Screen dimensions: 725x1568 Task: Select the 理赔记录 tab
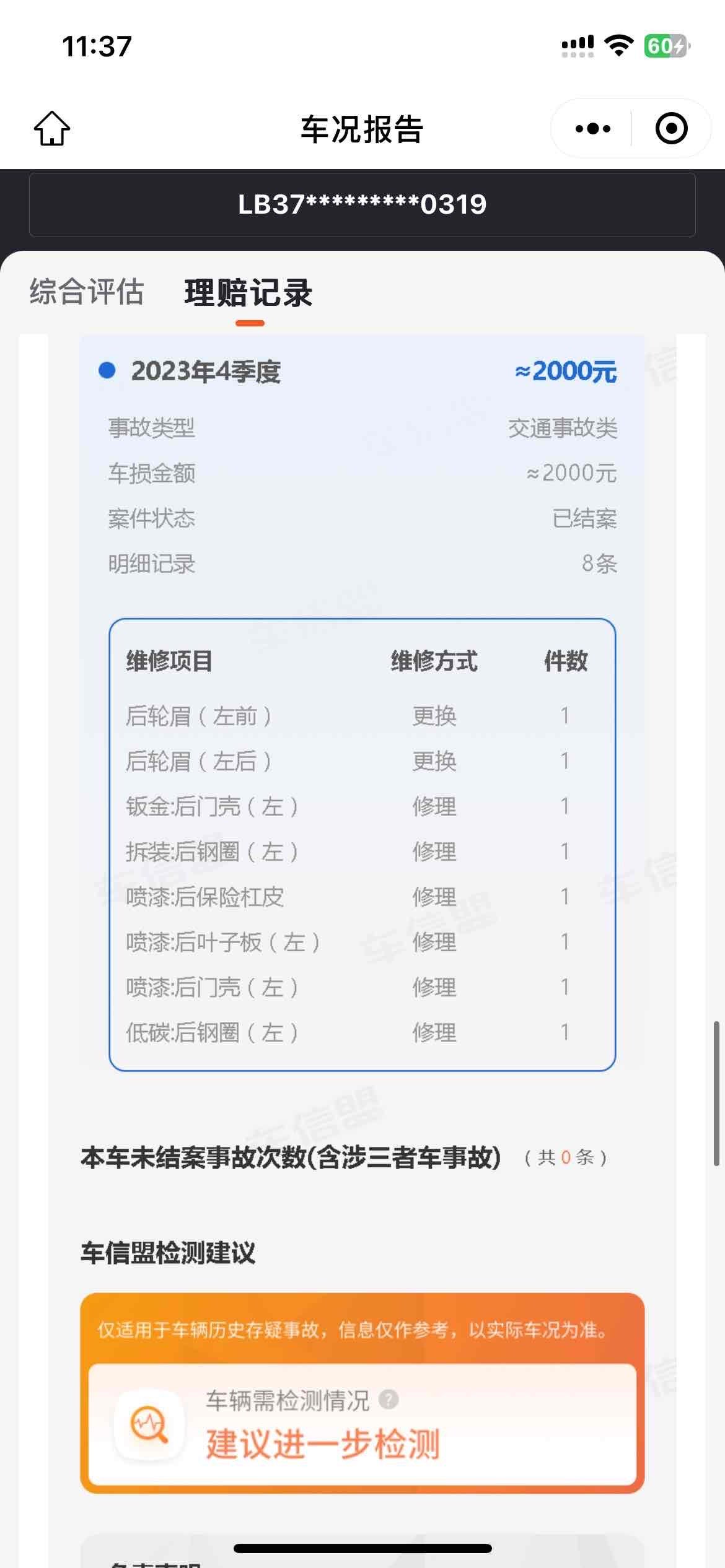point(248,293)
